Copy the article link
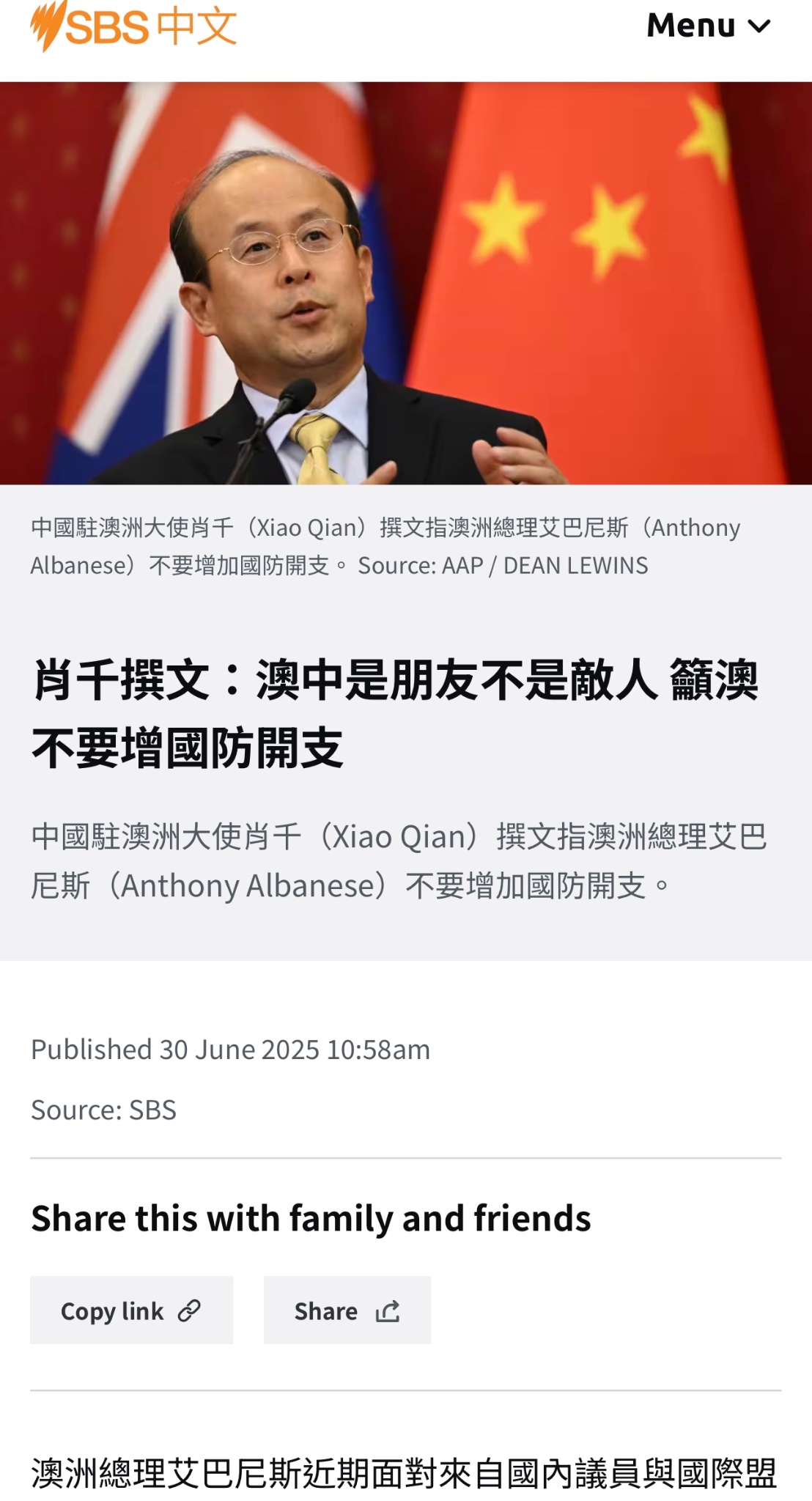This screenshot has height=1501, width=812. [x=132, y=1310]
